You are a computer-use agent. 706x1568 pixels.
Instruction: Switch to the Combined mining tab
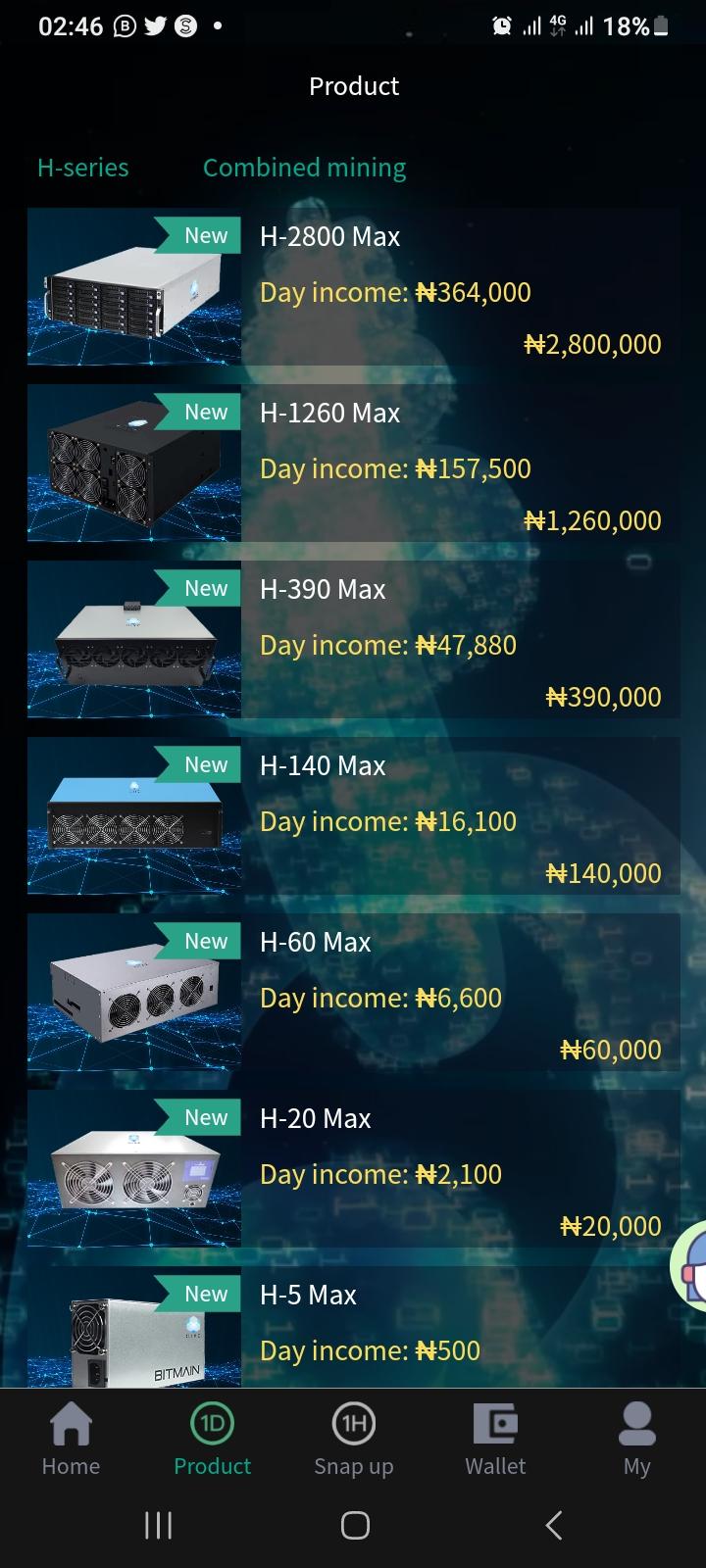point(304,168)
